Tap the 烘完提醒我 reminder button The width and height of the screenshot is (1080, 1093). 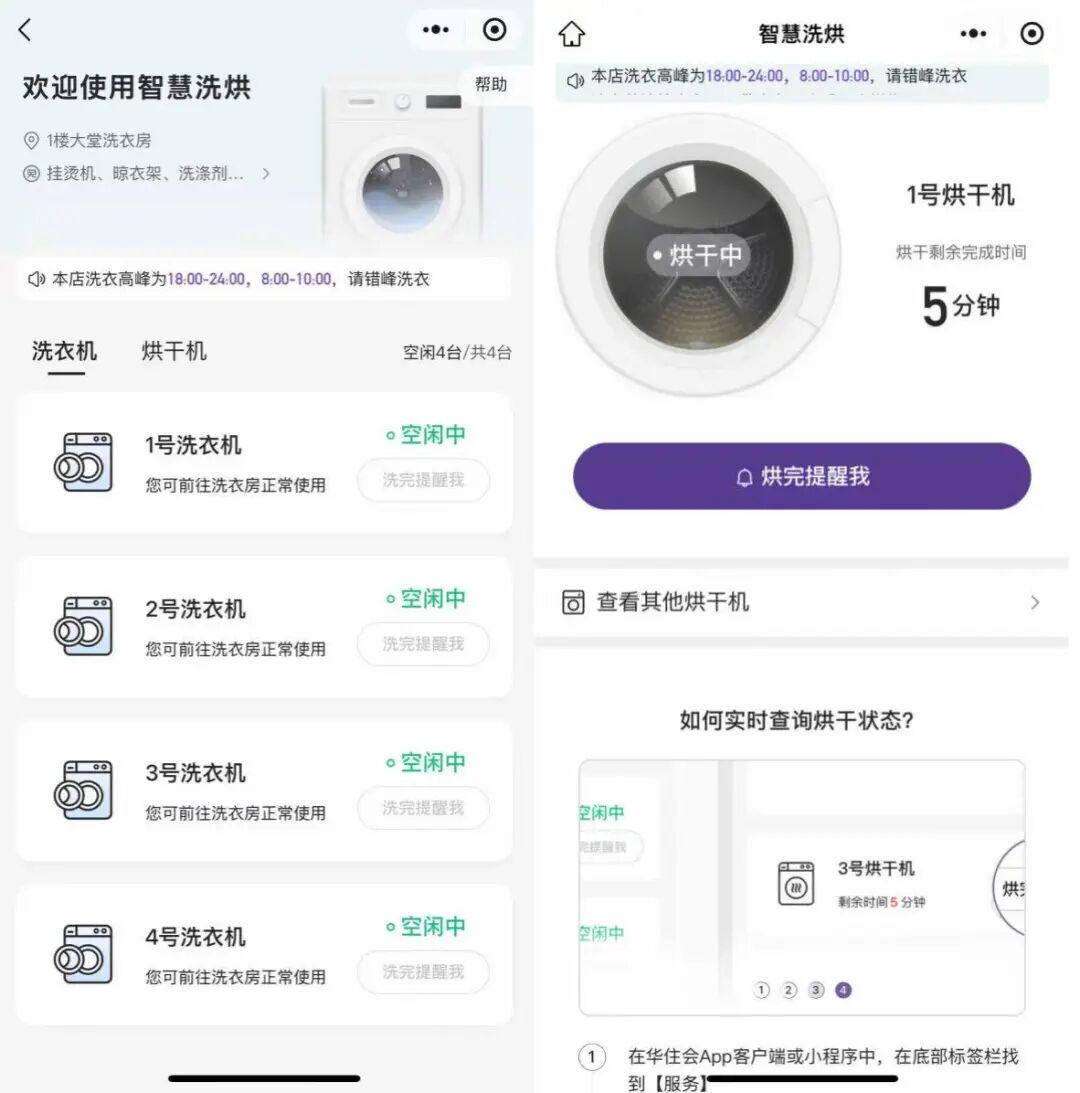click(801, 477)
